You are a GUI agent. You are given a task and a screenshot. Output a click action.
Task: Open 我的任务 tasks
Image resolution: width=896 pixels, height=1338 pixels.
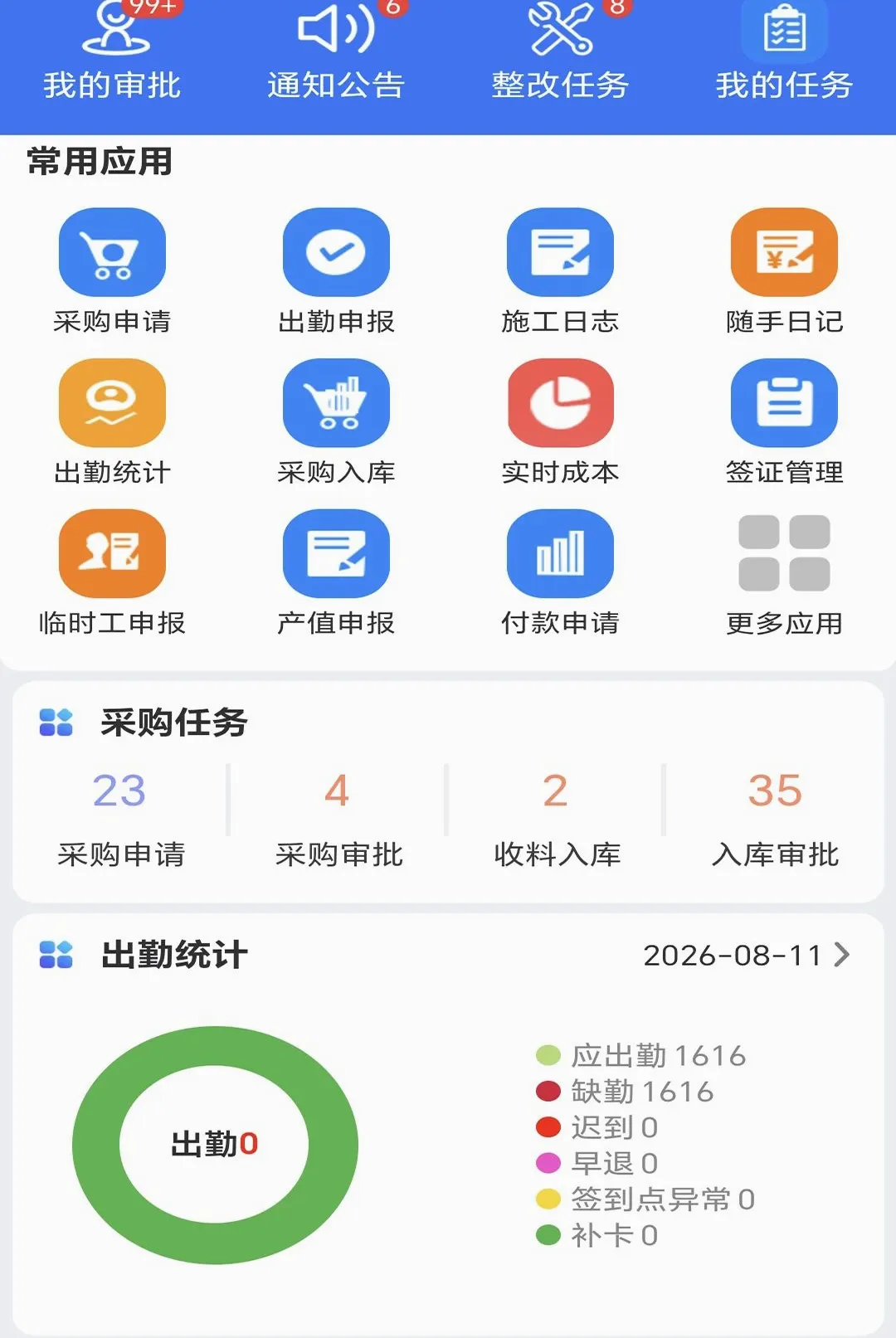pyautogui.click(x=784, y=51)
